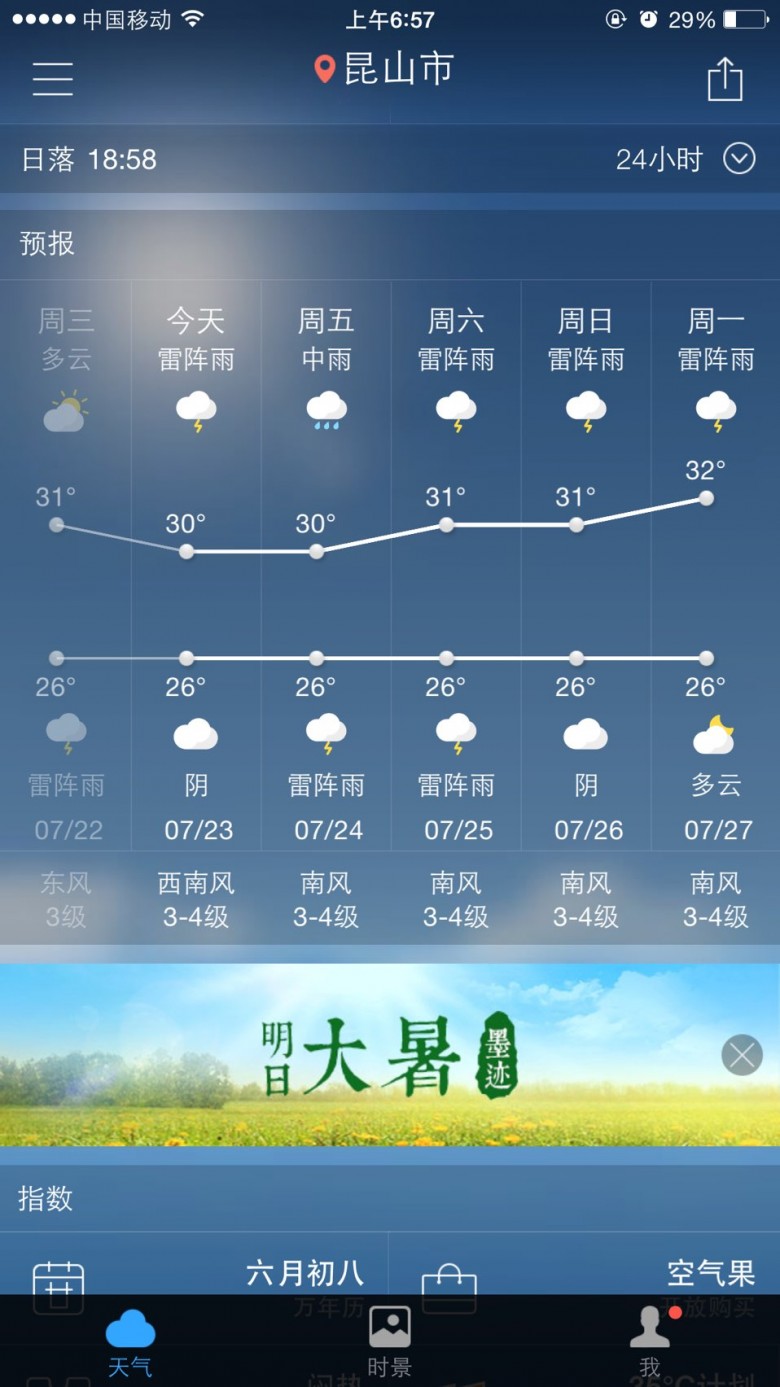Open the hamburger menu
The image size is (780, 1387).
(x=52, y=78)
